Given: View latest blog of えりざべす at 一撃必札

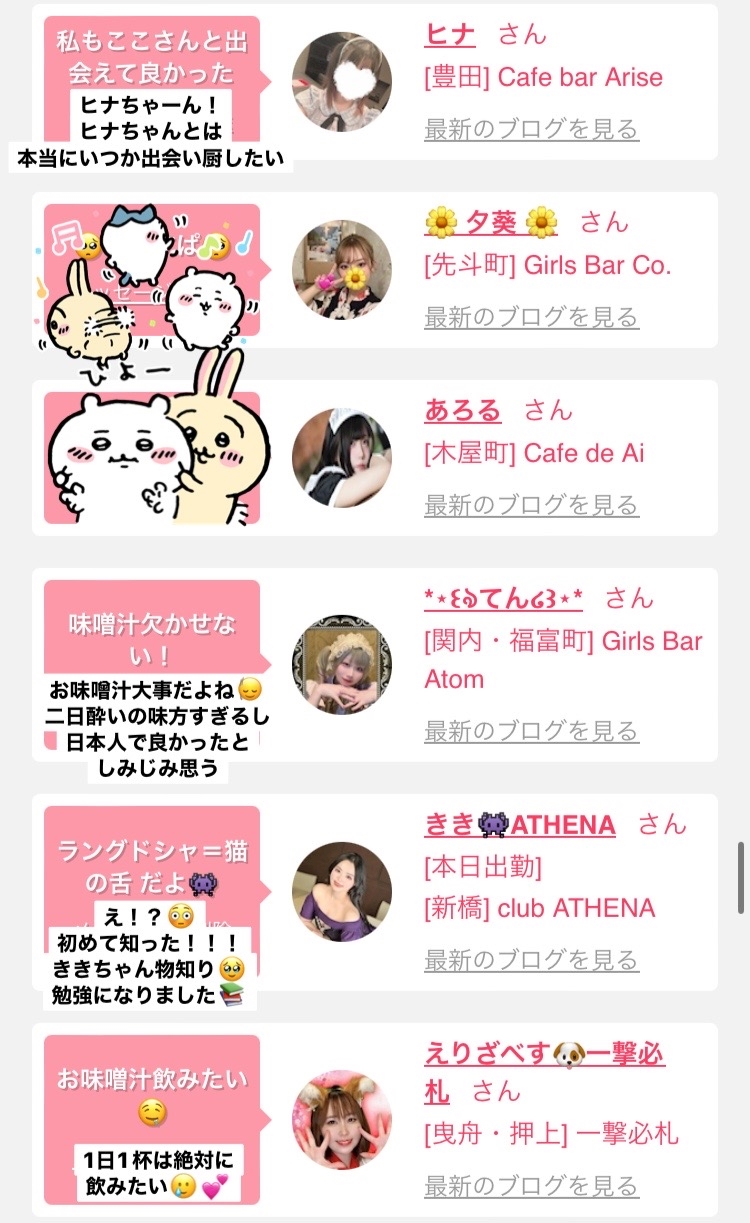Looking at the screenshot, I should click(531, 1187).
